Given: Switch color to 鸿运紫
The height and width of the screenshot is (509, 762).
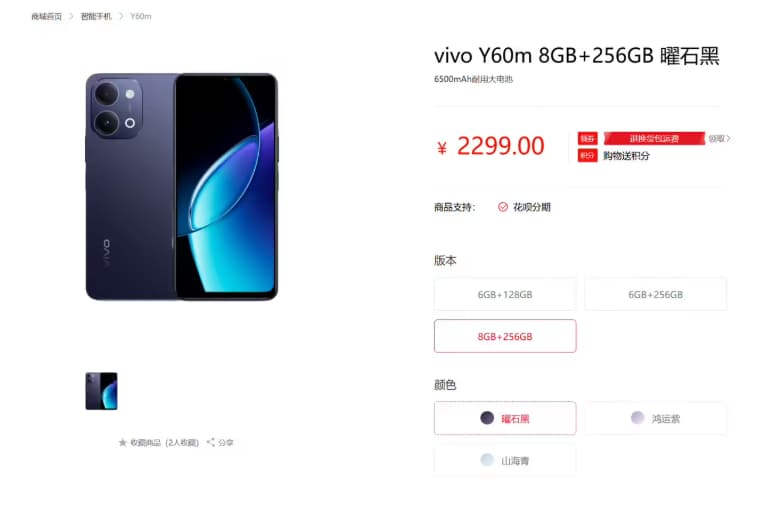Looking at the screenshot, I should pos(655,418).
